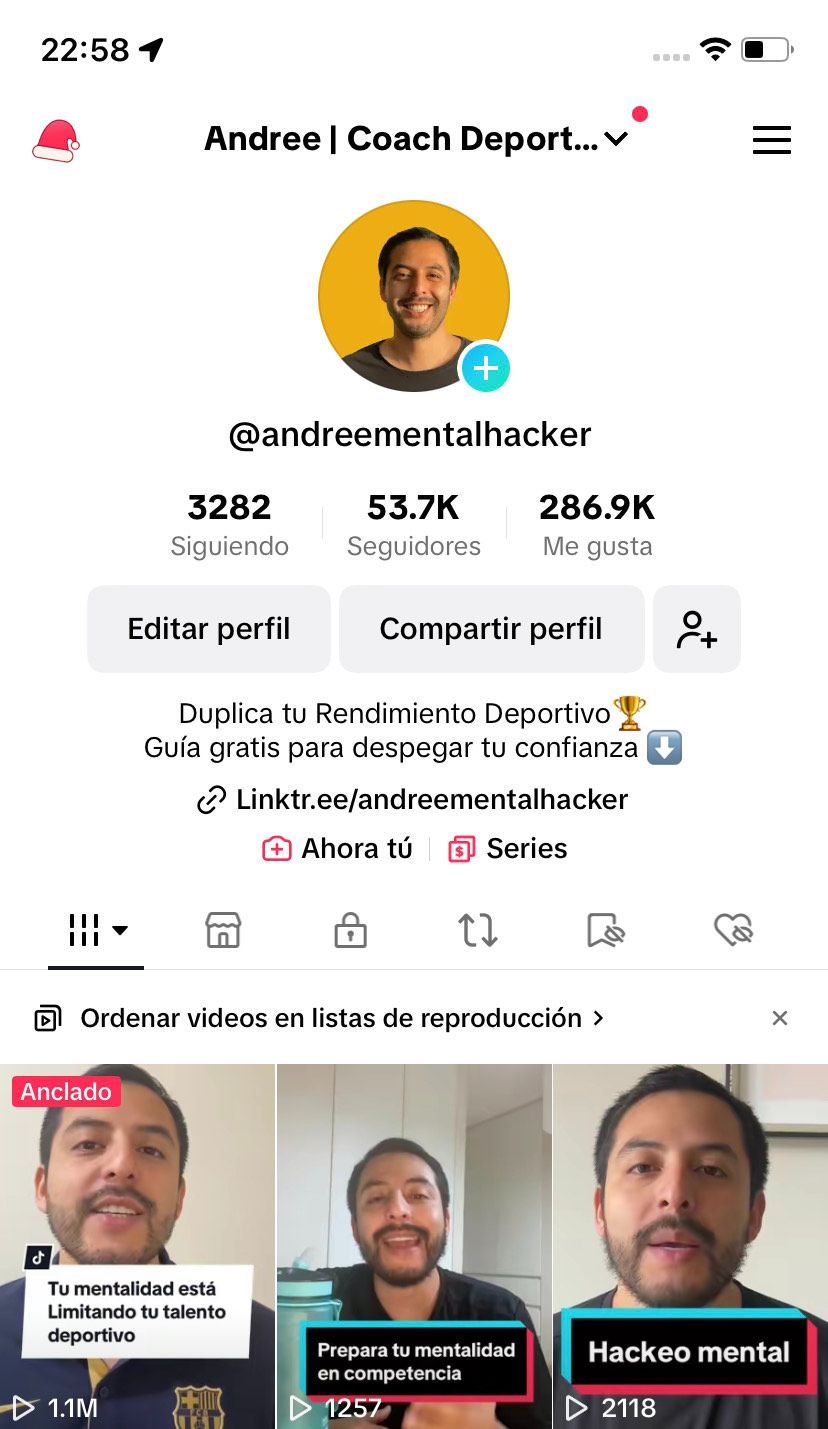Play the pinned Anclado video
Image resolution: width=828 pixels, height=1429 pixels.
tap(137, 1246)
